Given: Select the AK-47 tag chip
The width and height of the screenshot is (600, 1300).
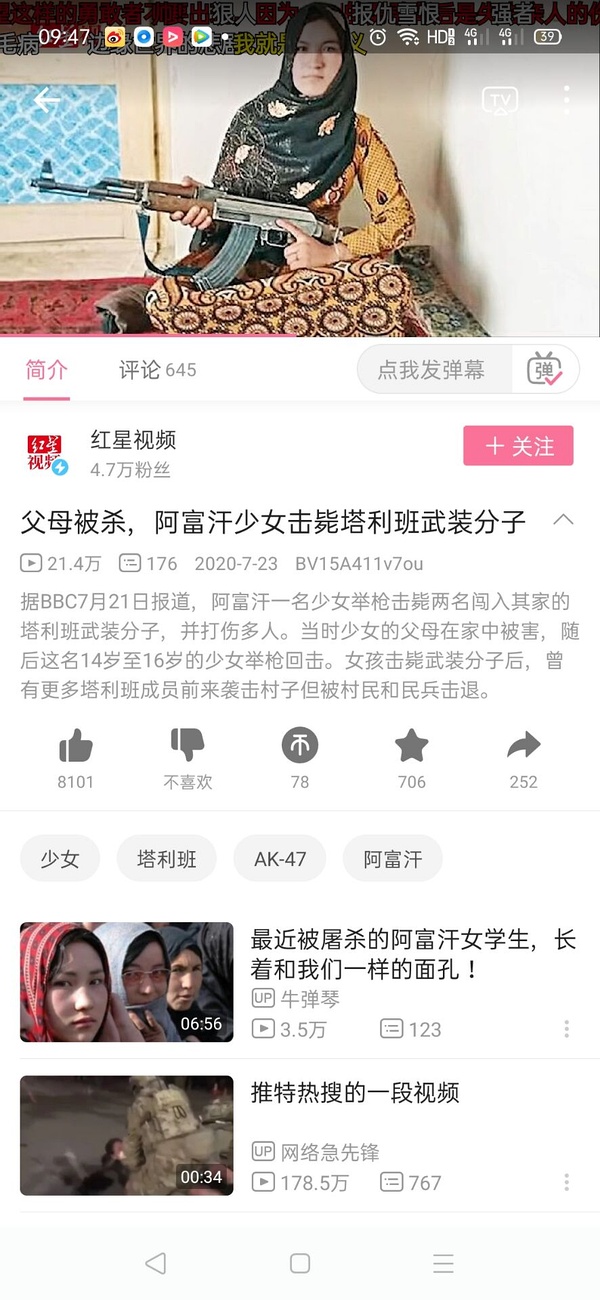Looking at the screenshot, I should (280, 859).
